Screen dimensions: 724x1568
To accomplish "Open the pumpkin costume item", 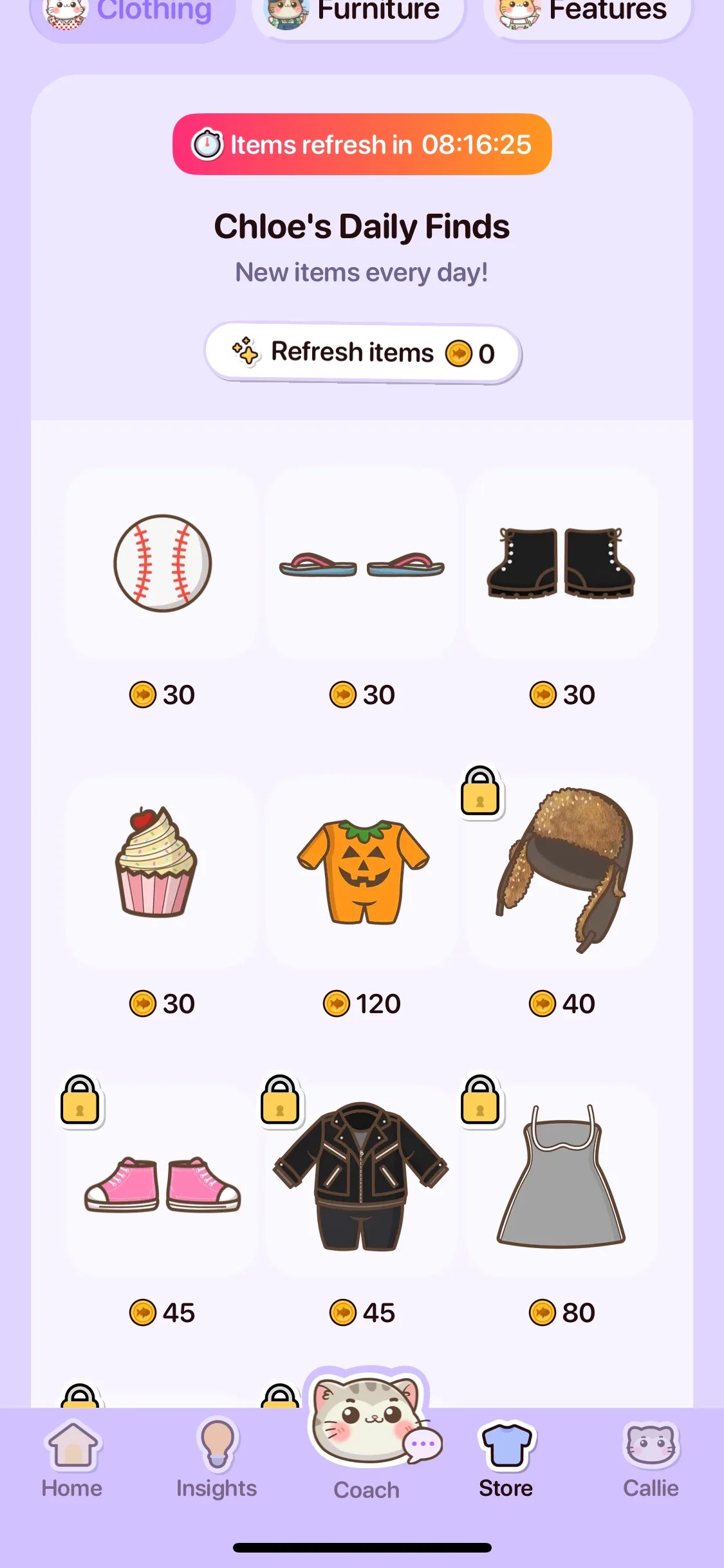I will [362, 872].
